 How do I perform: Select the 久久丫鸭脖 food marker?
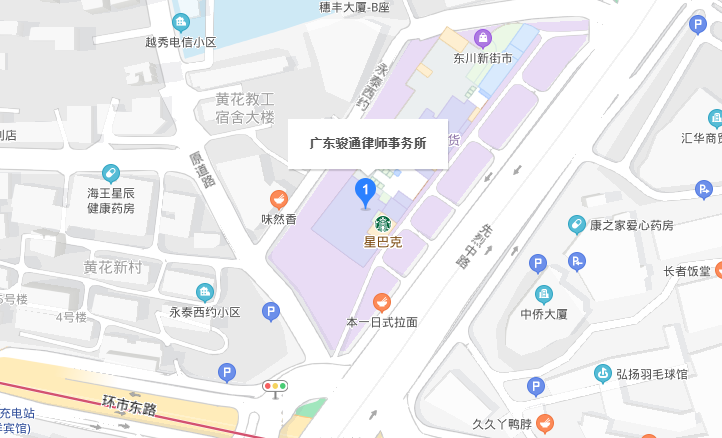tap(544, 422)
